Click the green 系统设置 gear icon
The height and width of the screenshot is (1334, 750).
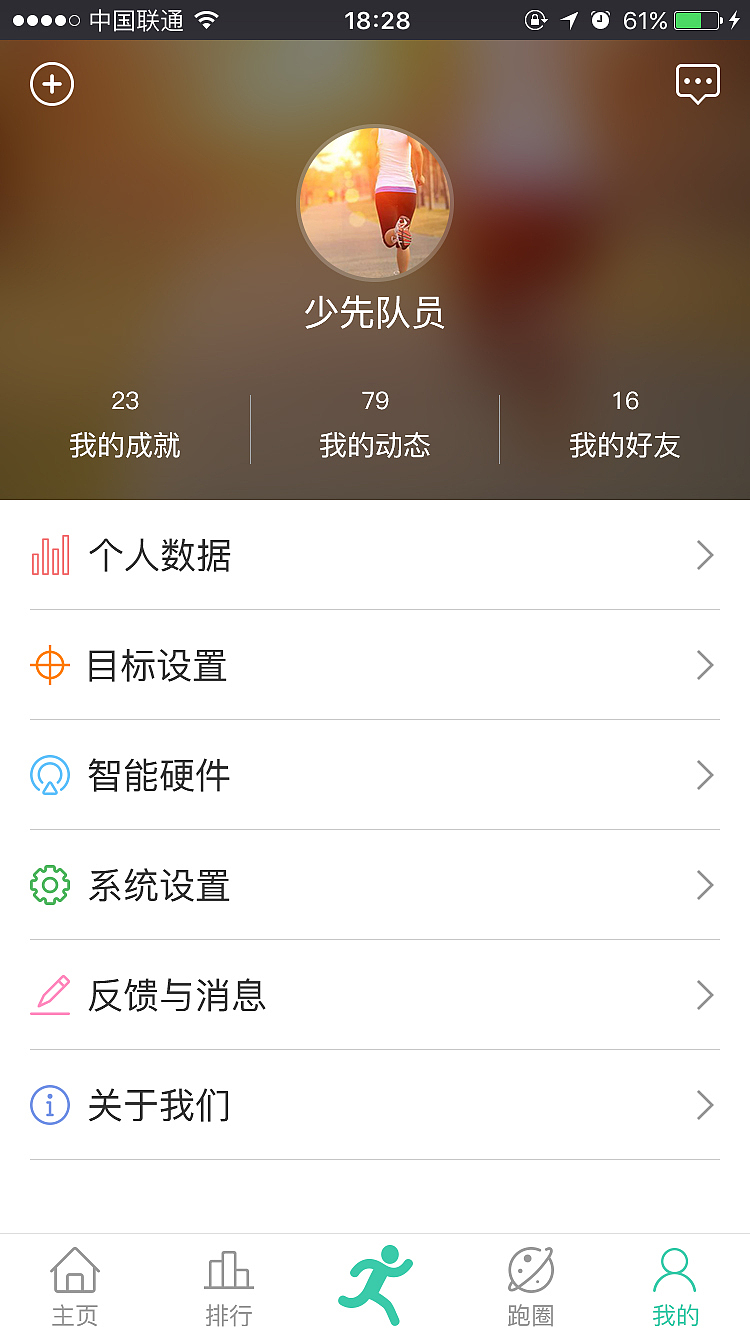point(51,884)
